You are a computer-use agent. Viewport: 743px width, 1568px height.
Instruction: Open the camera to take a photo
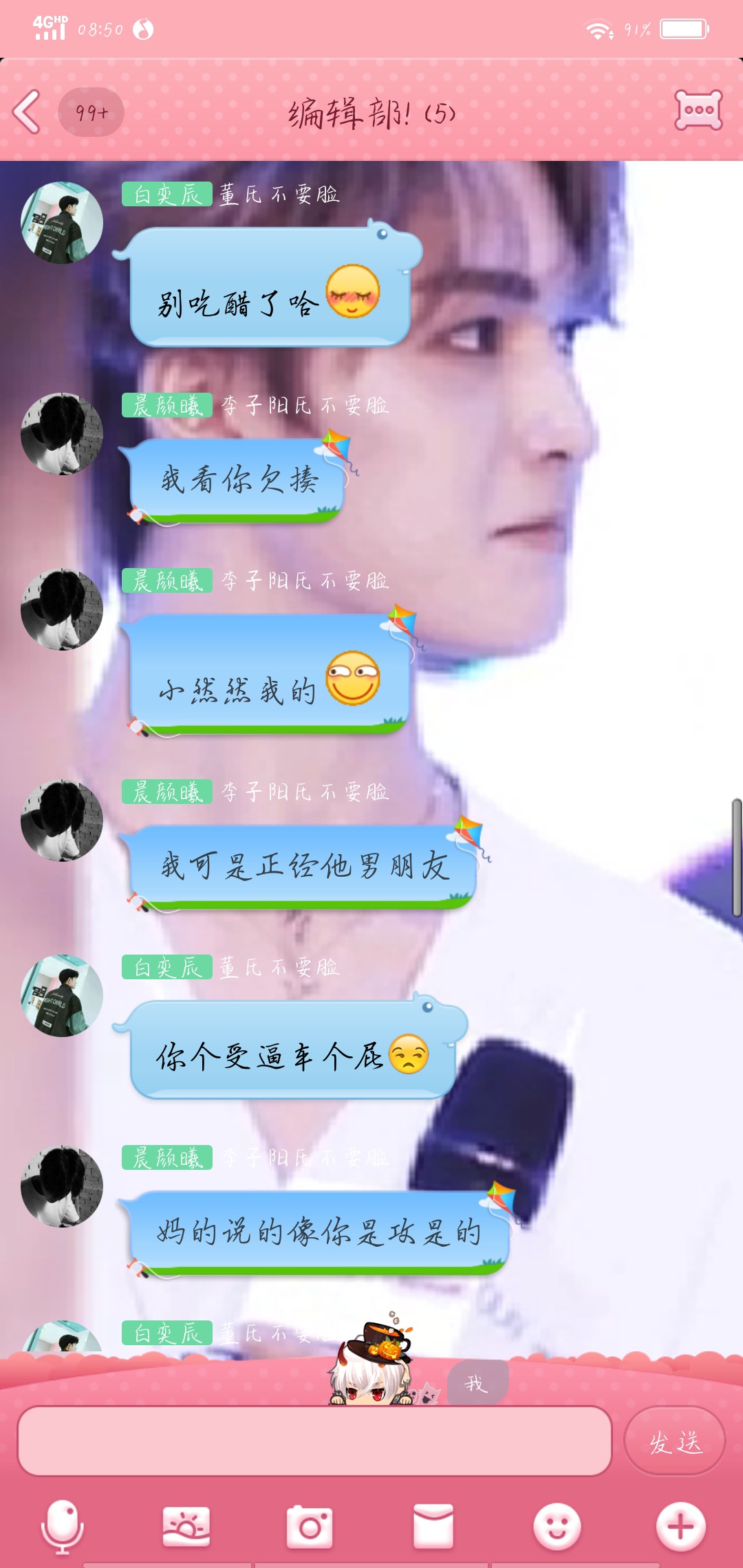pyautogui.click(x=310, y=1527)
